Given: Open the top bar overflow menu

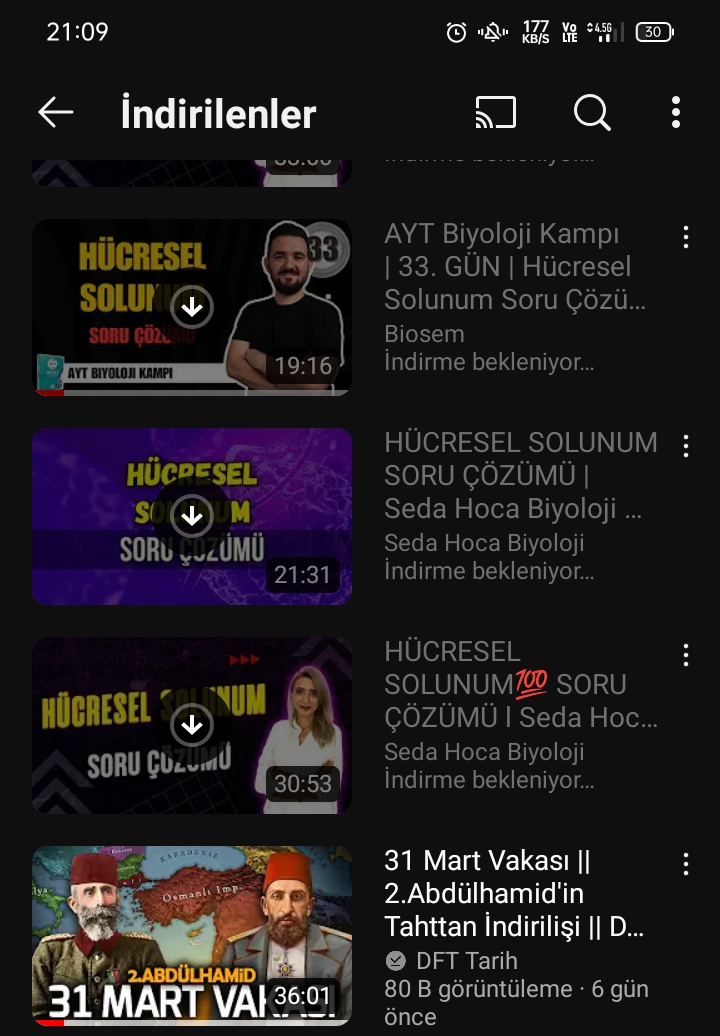Looking at the screenshot, I should (676, 113).
